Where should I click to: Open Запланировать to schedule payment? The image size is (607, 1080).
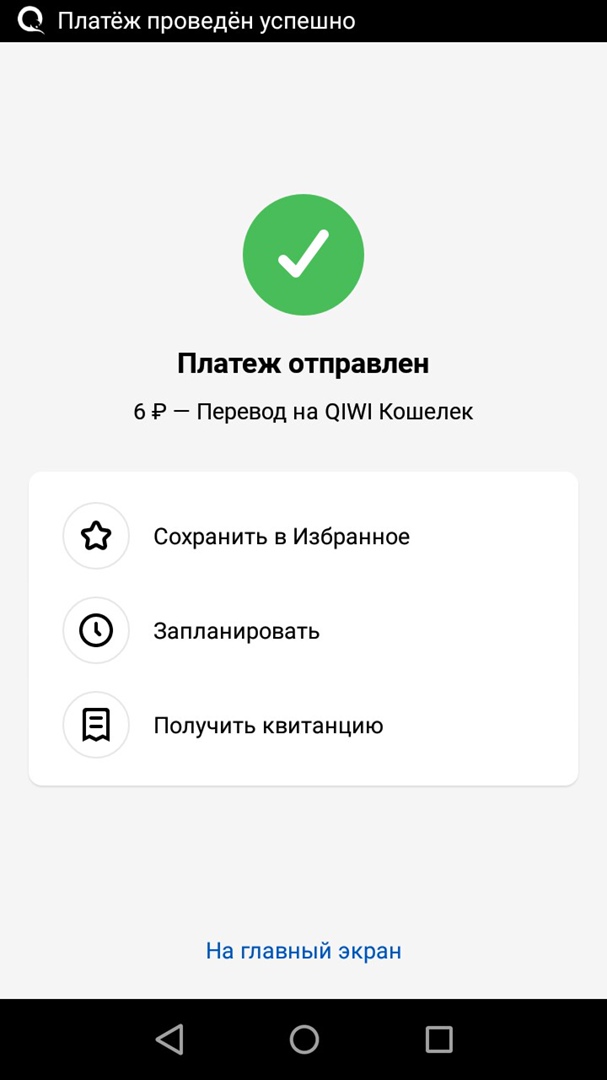(236, 631)
